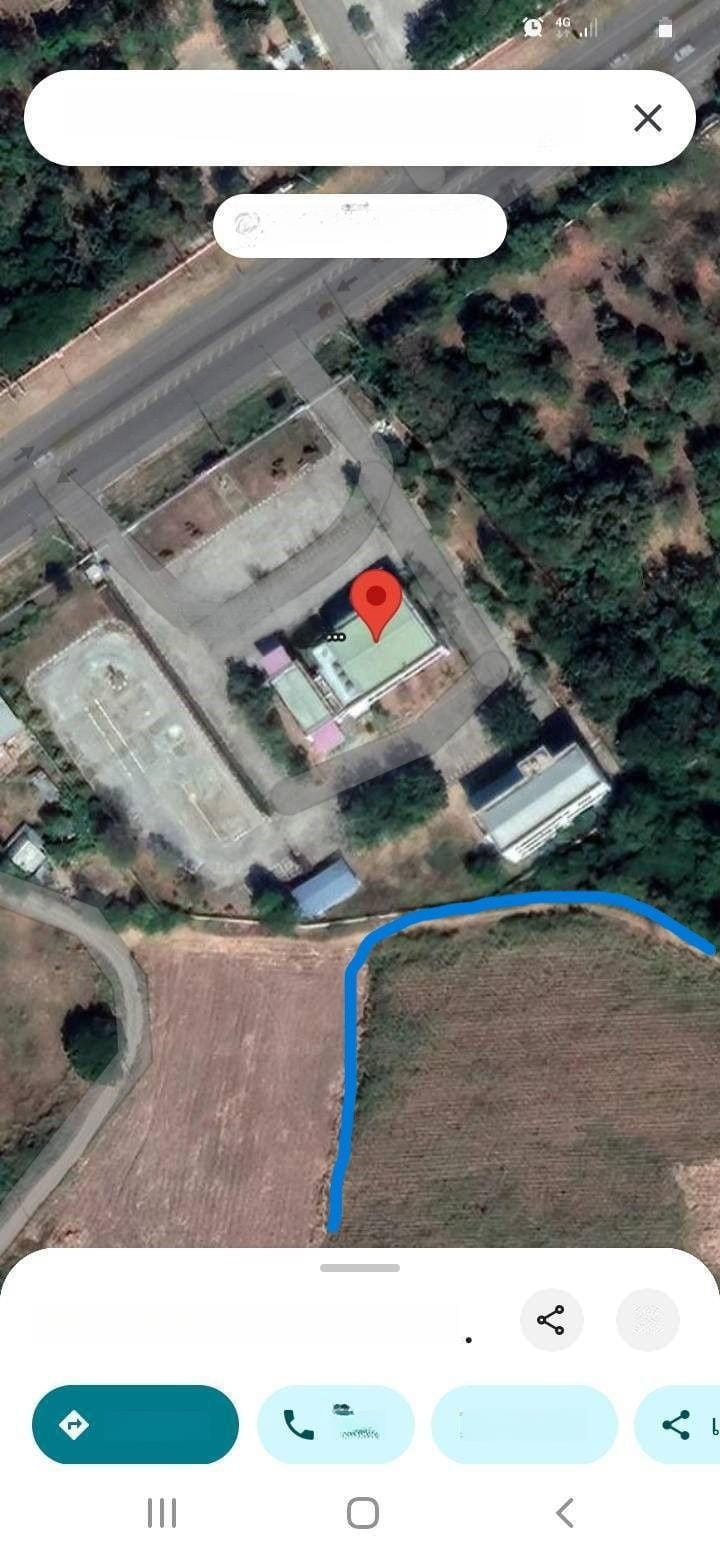Go back using the system back button

coord(565,1513)
